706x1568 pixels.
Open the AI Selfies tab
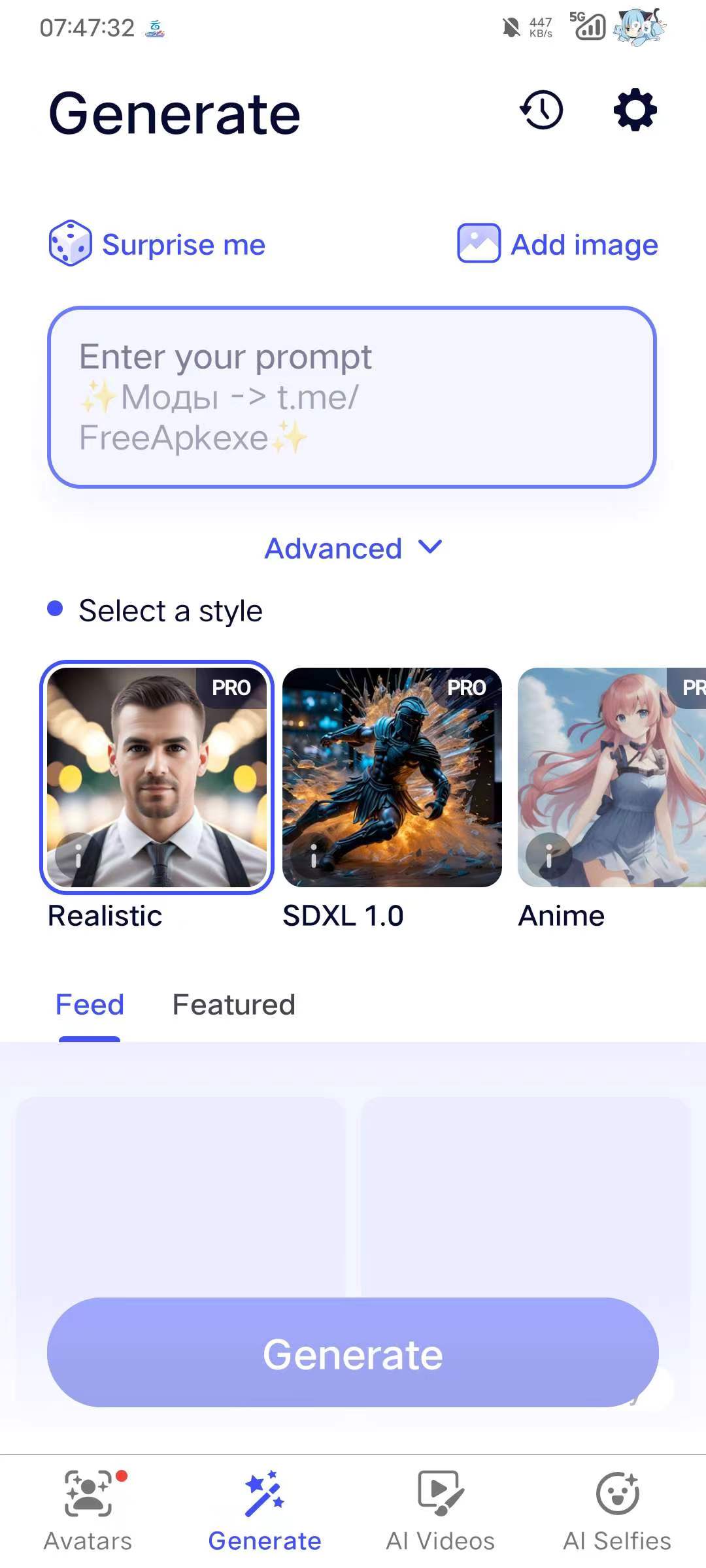point(617,1511)
